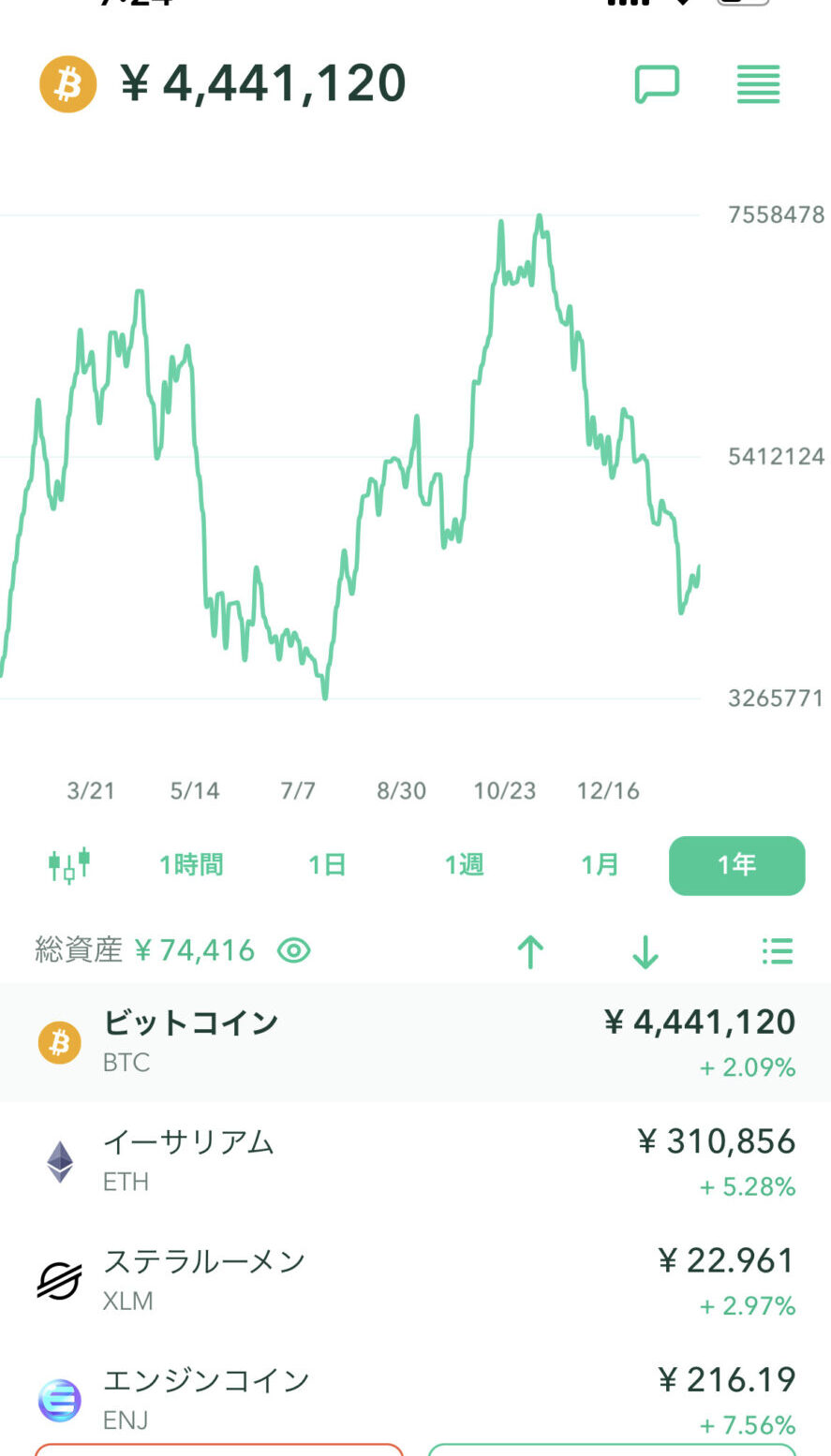
Task: Tap the down arrow icon
Action: coord(646,951)
